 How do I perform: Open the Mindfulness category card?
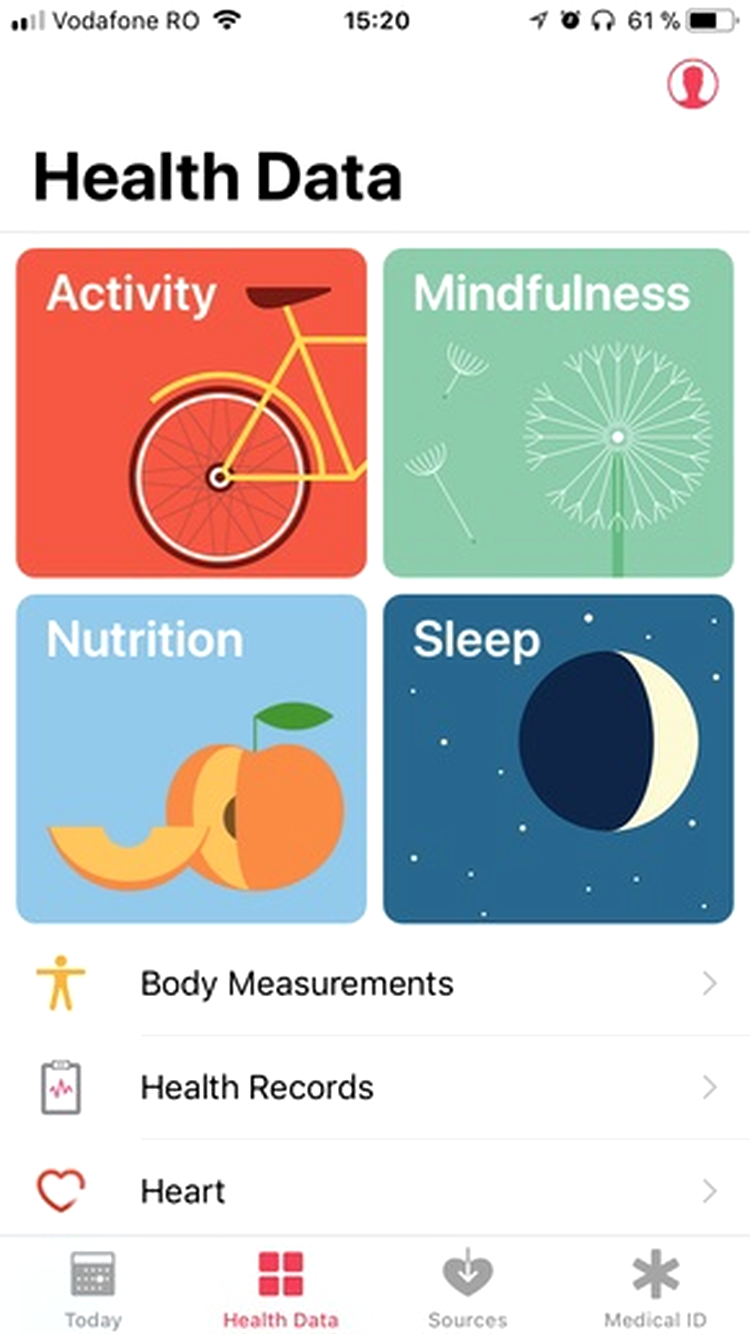(x=558, y=412)
